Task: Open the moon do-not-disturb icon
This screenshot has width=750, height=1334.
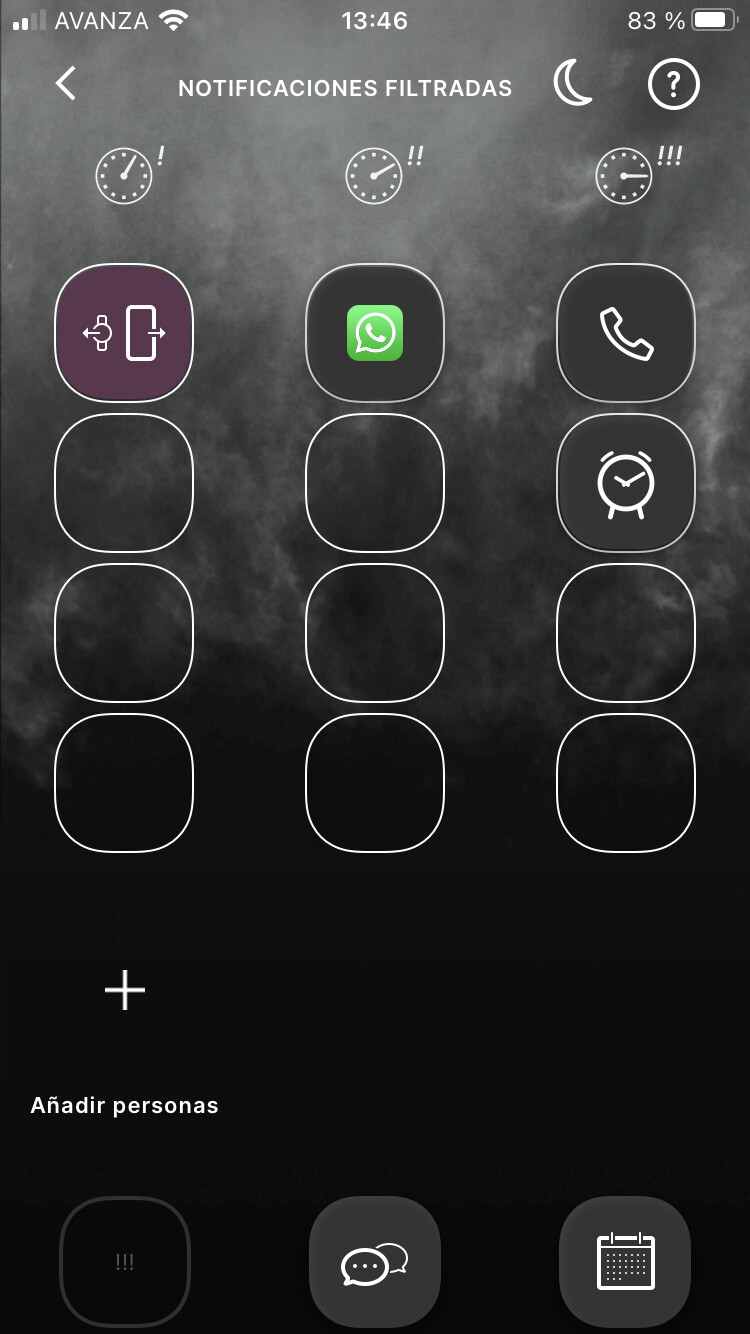Action: [573, 83]
